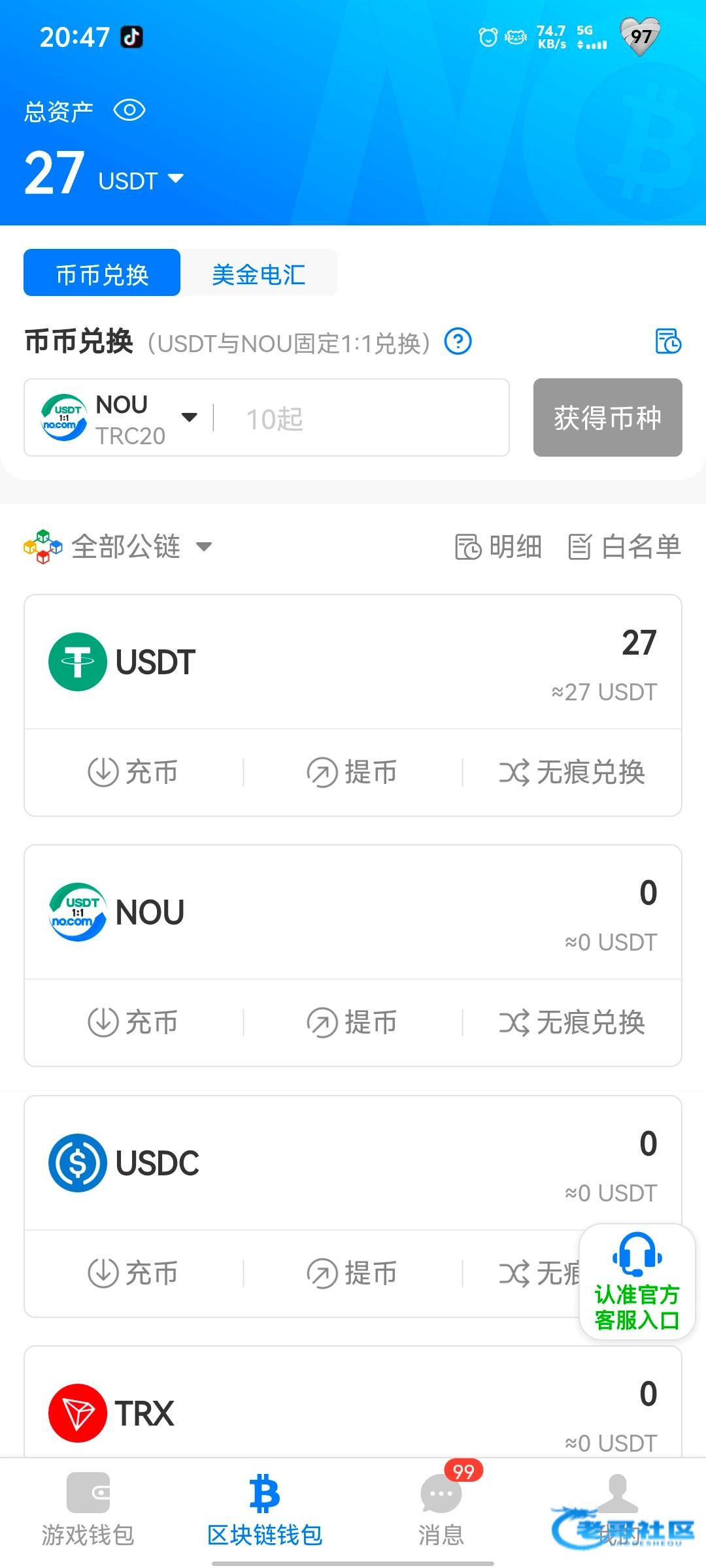
Task: Open 明细 transaction details
Action: pyautogui.click(x=498, y=547)
